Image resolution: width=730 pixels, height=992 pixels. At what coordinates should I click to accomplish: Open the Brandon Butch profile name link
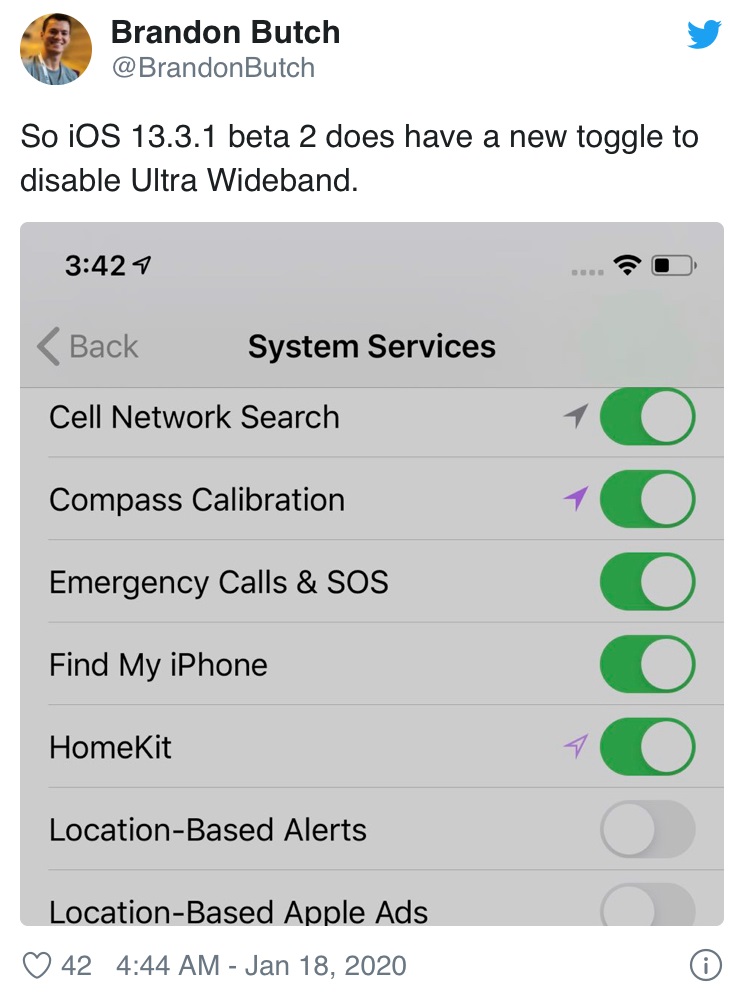pyautogui.click(x=225, y=33)
